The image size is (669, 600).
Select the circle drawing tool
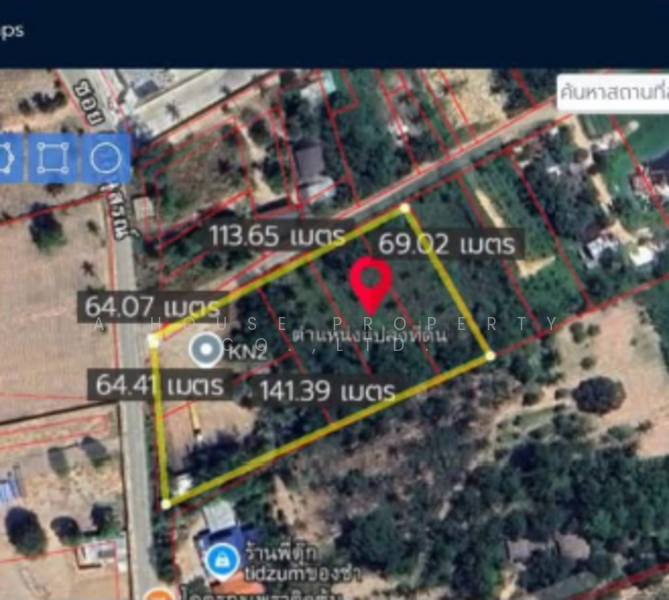[x=106, y=158]
